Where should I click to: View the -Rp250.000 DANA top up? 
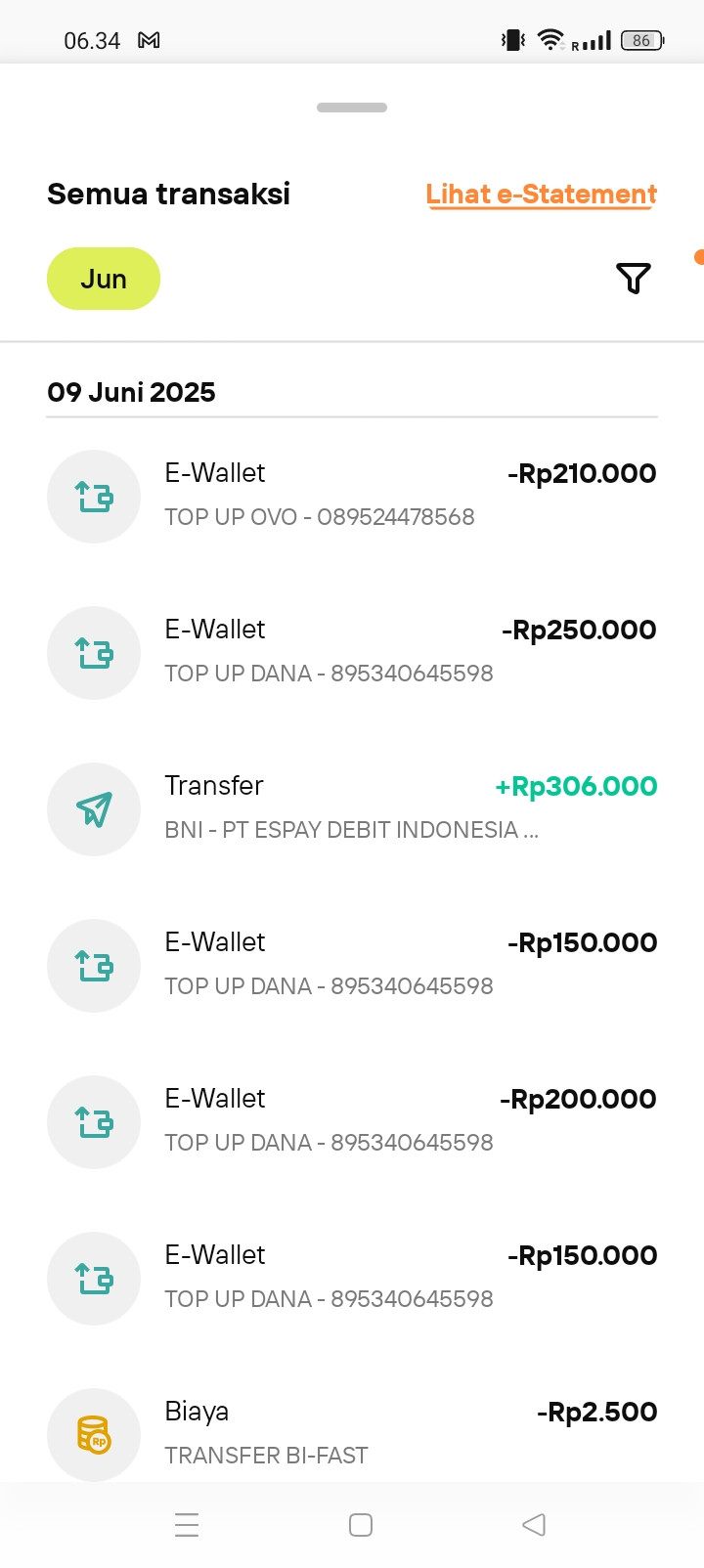point(352,652)
